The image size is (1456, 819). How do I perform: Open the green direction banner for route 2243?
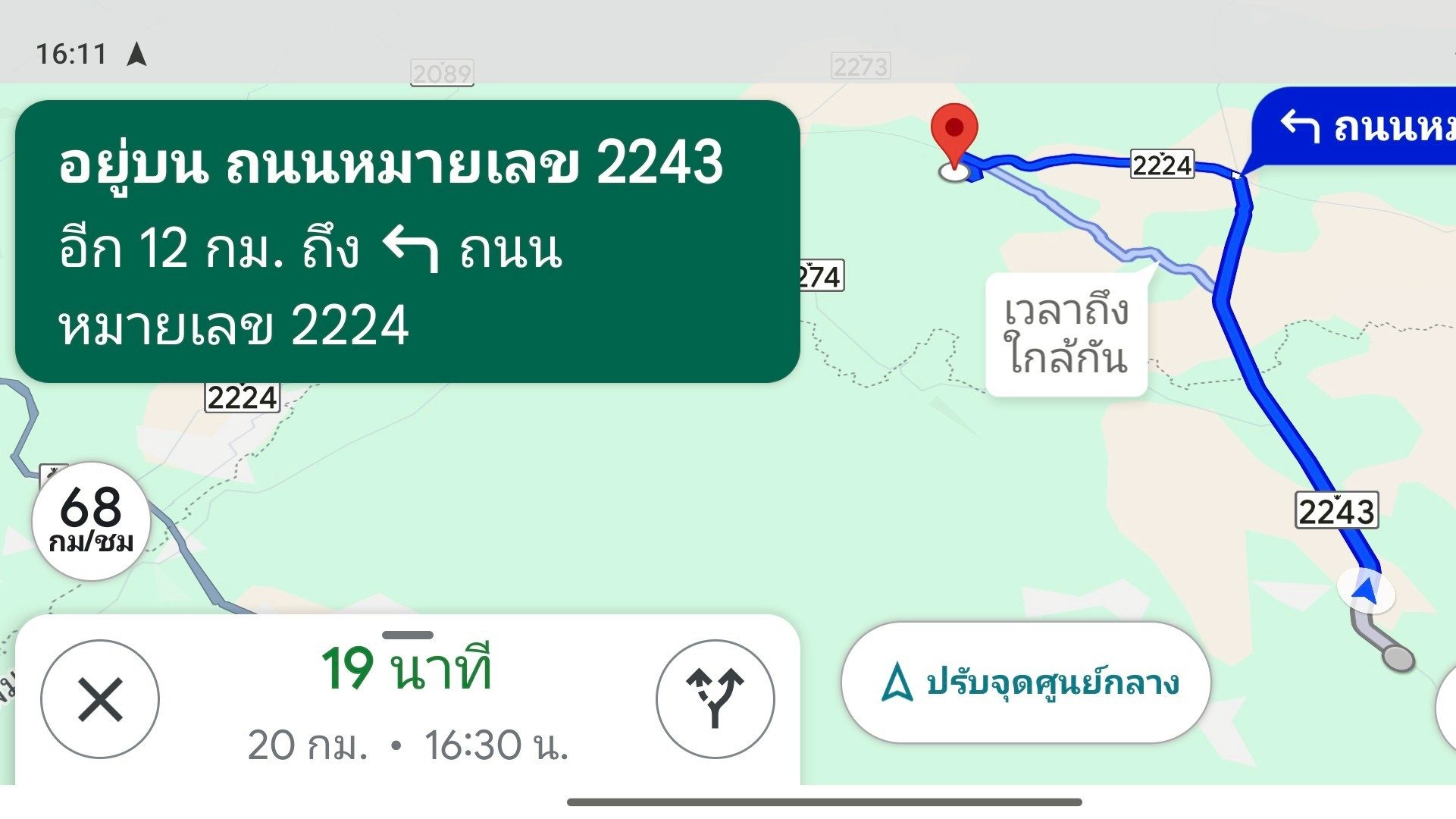407,241
